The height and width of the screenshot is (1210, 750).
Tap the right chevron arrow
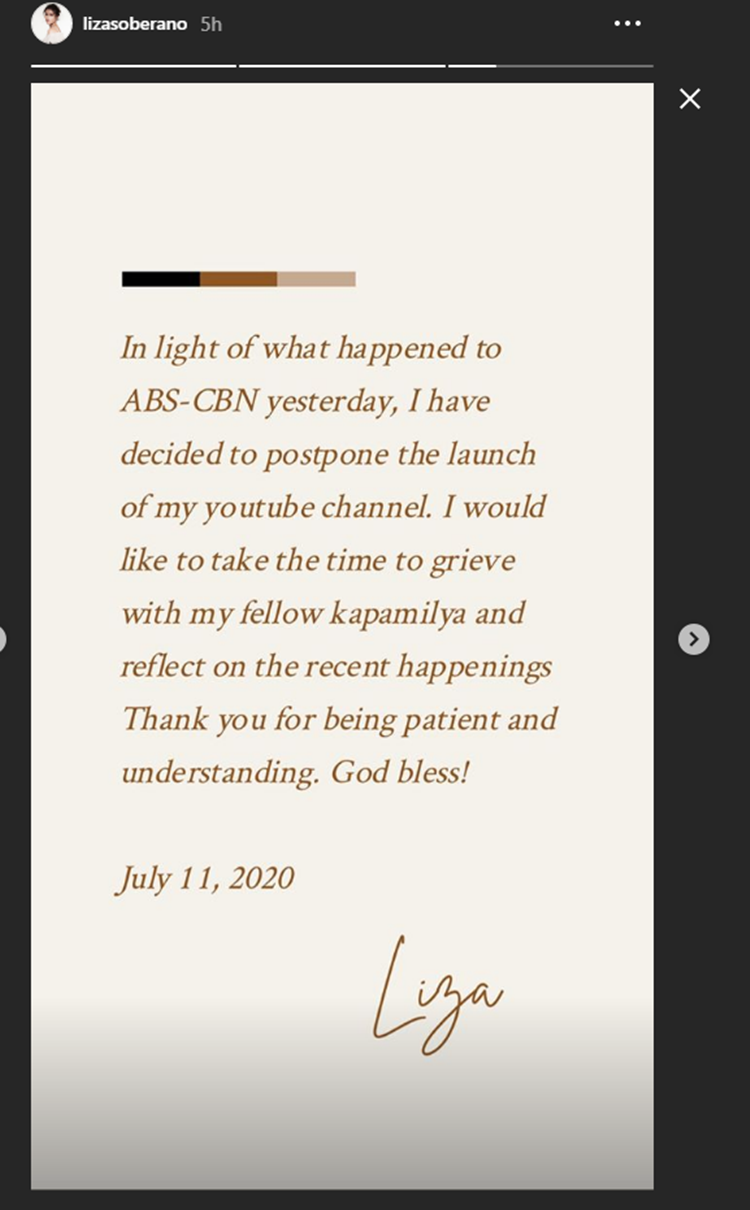pyautogui.click(x=692, y=639)
